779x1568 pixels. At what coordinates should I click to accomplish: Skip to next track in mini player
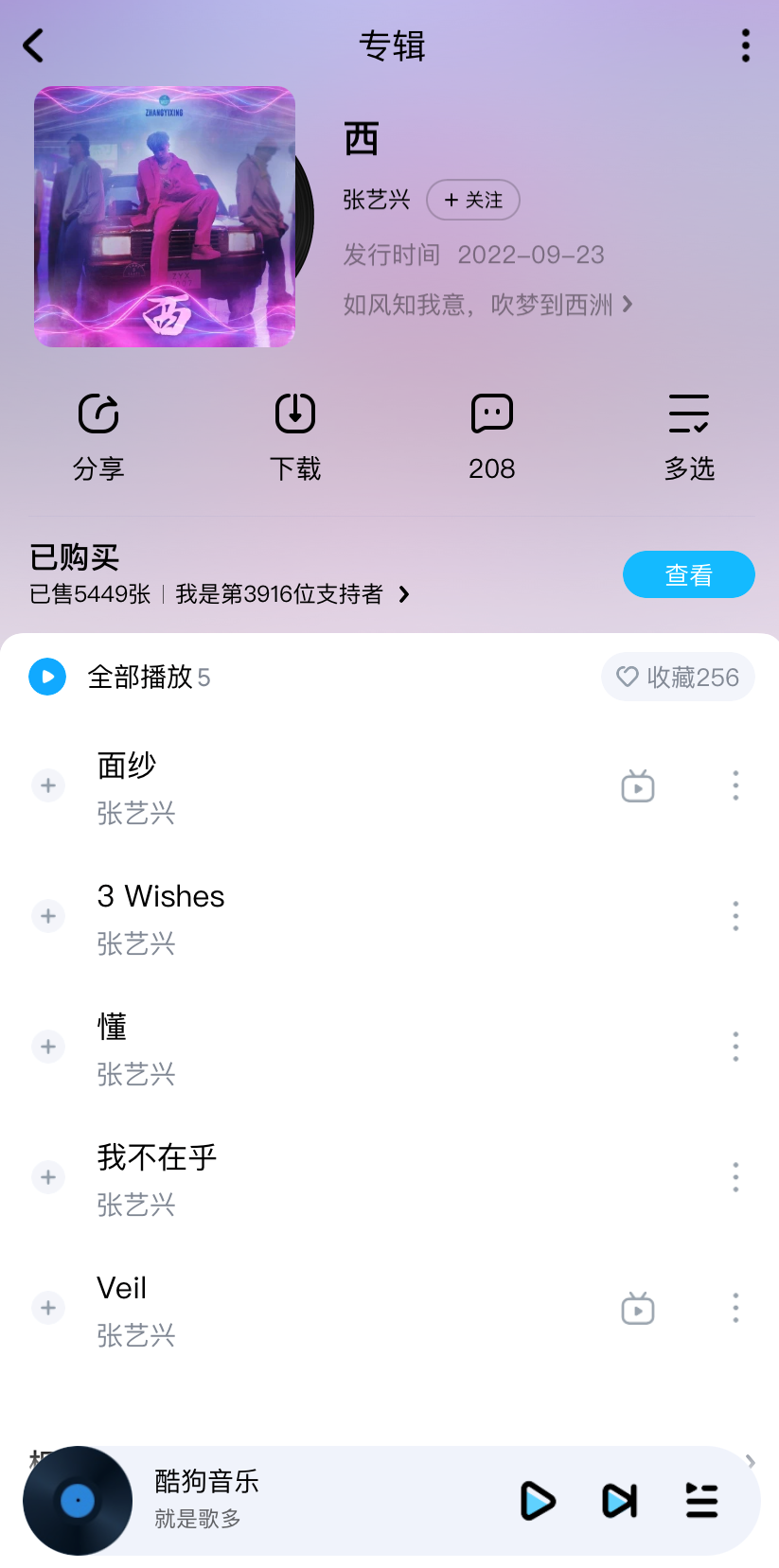[x=620, y=1501]
